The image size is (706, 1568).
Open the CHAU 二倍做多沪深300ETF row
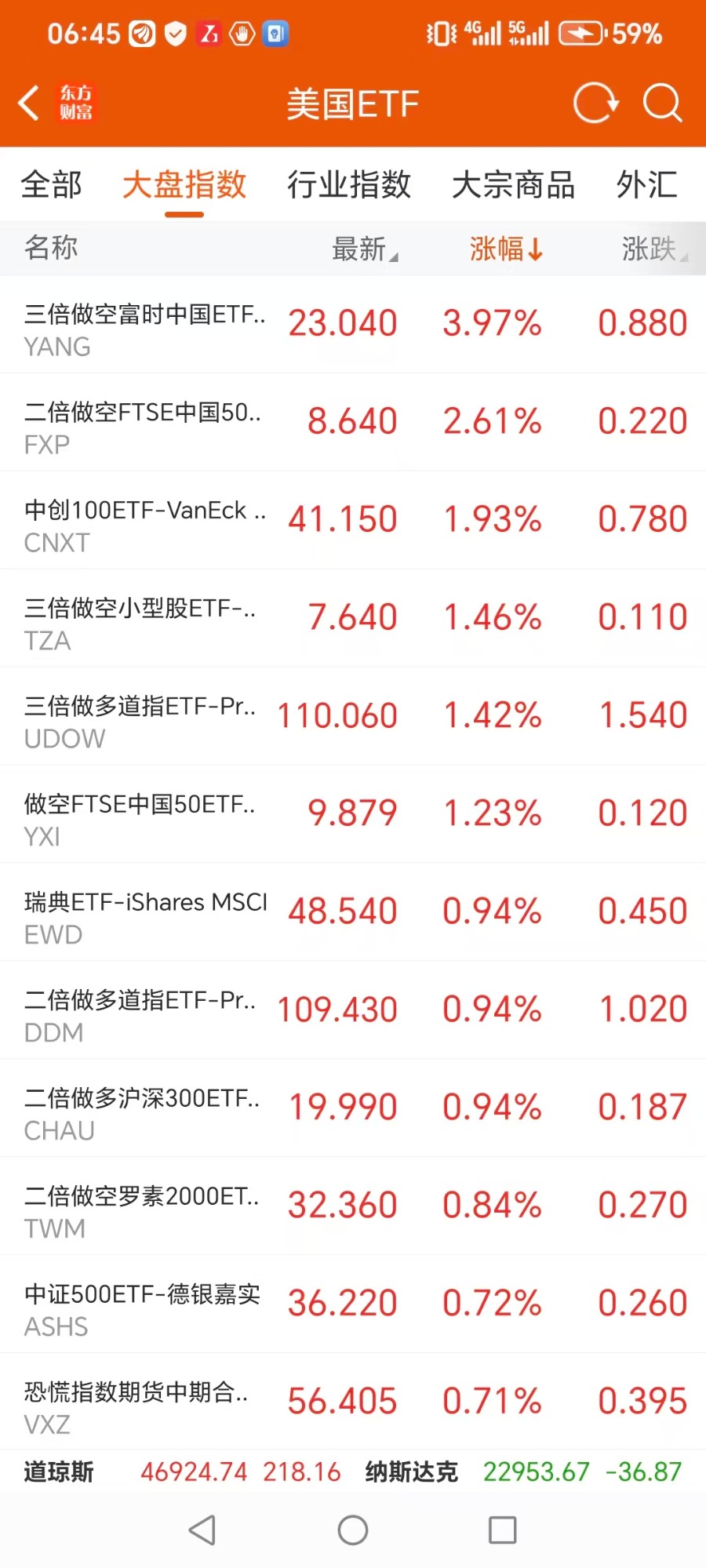353,1108
